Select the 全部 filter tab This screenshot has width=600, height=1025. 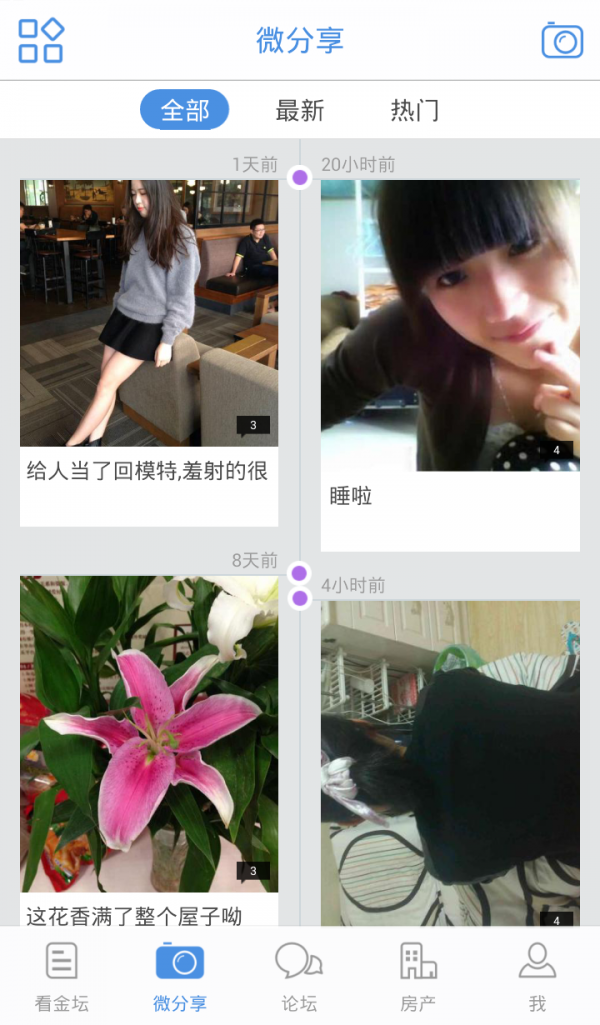point(185,110)
